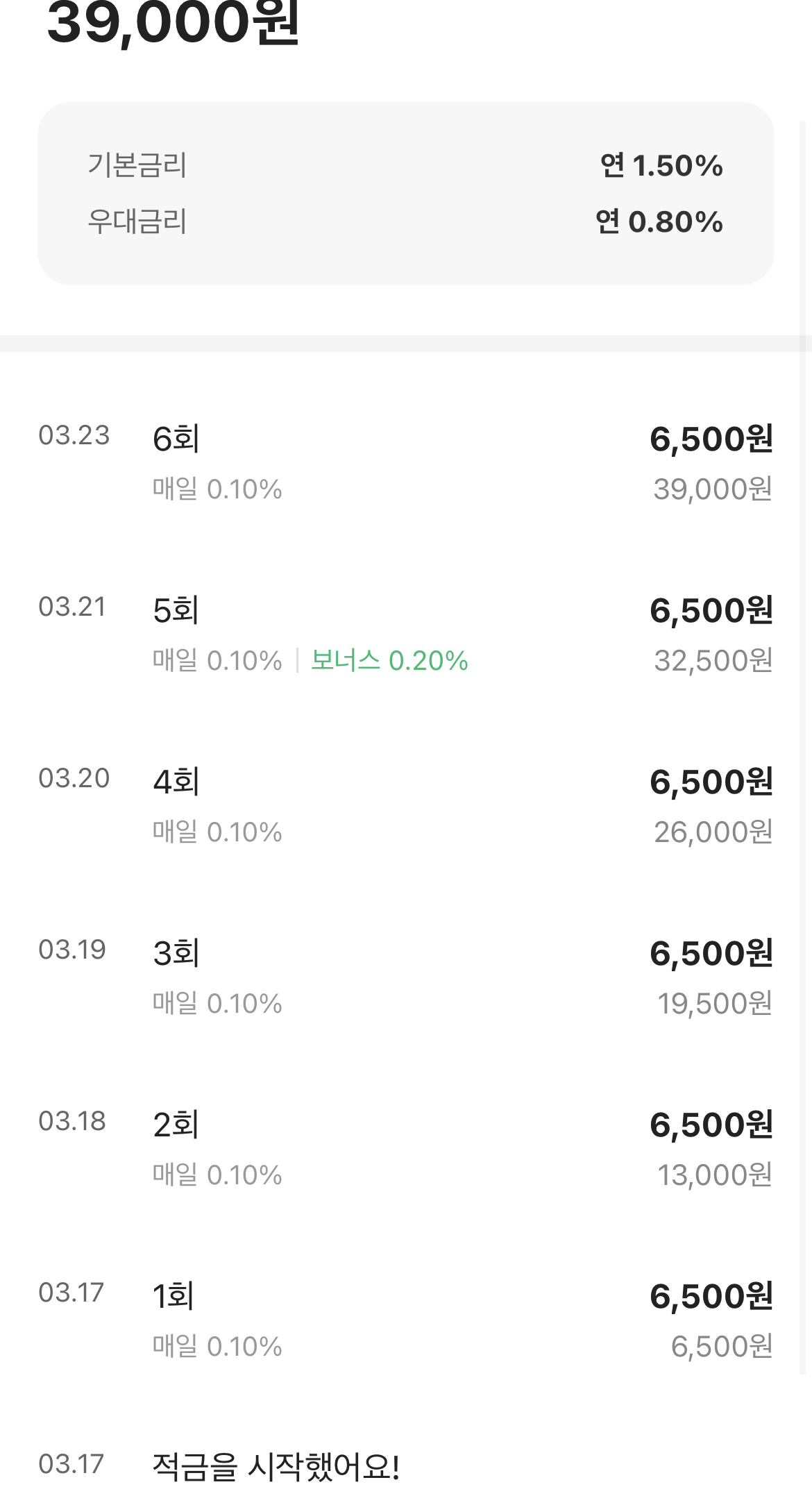Open the 4회 deposit entry from 03.20

[x=406, y=806]
